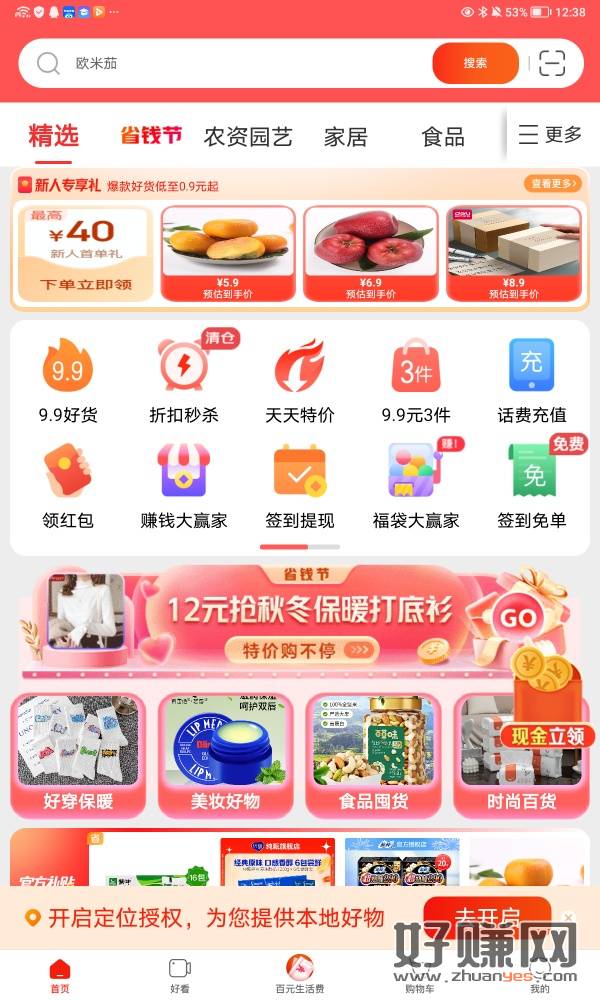Select the 家居 category tab

coord(346,136)
